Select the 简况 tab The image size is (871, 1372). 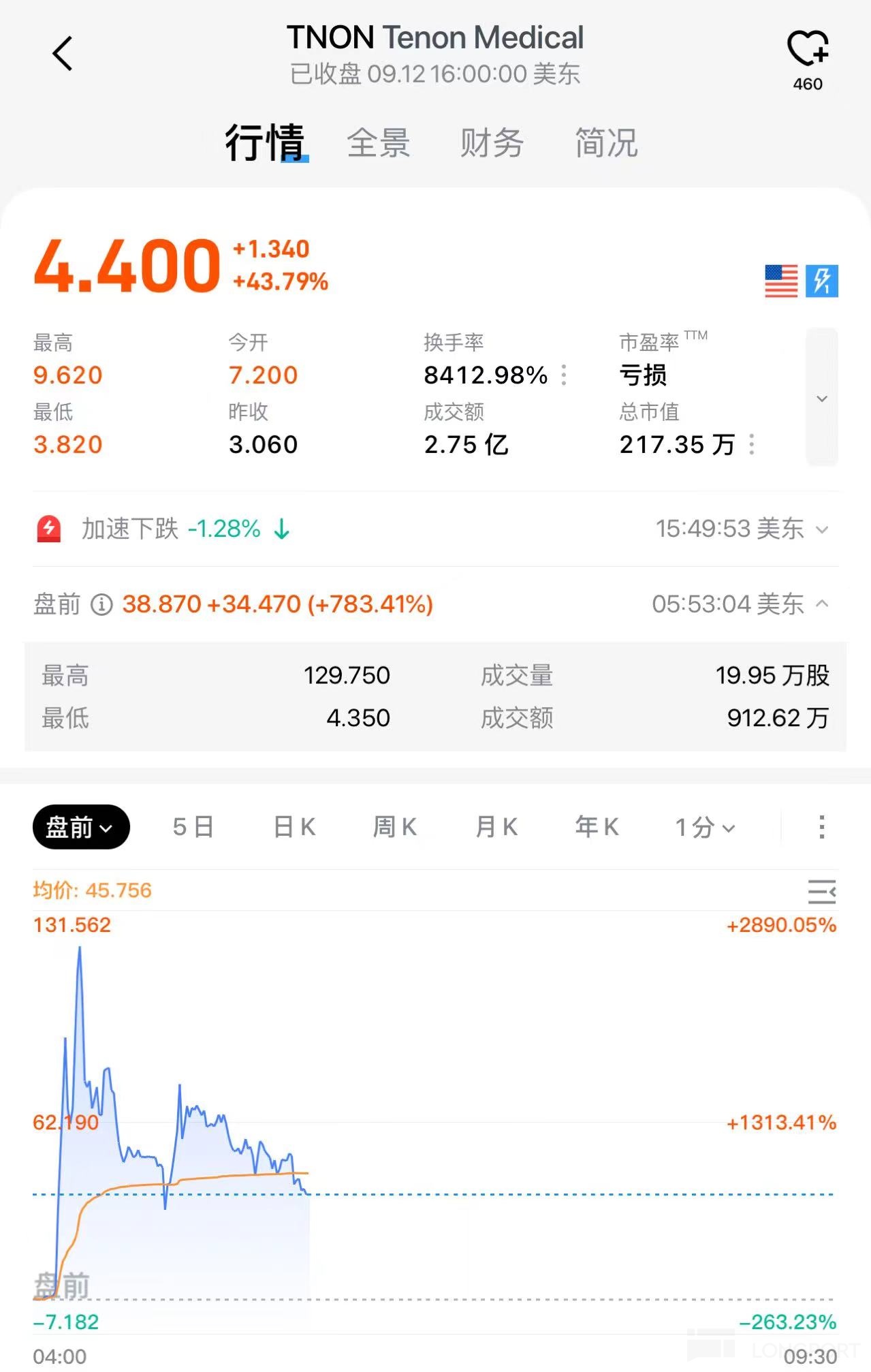click(606, 143)
